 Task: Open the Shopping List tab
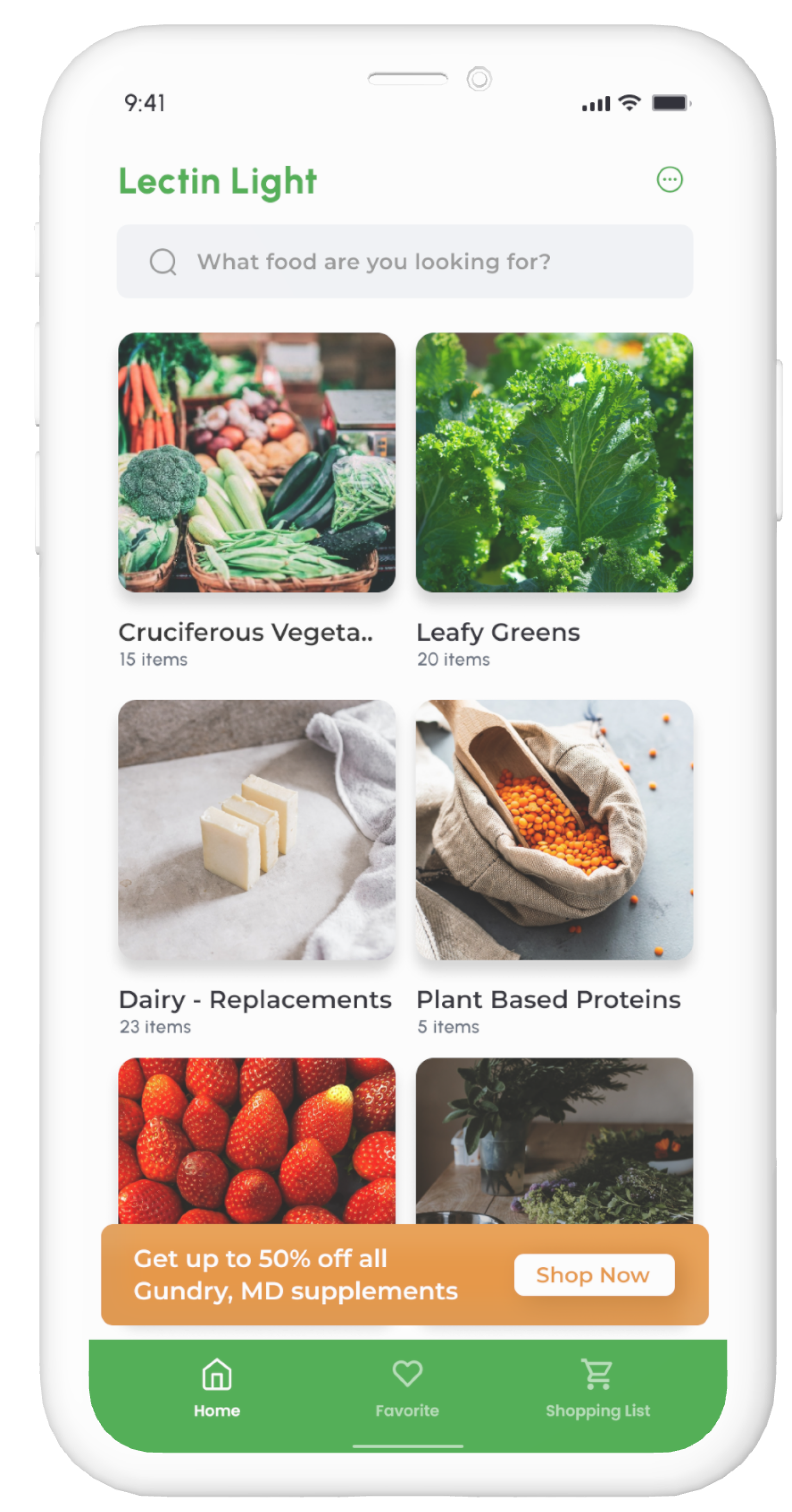tap(598, 1389)
